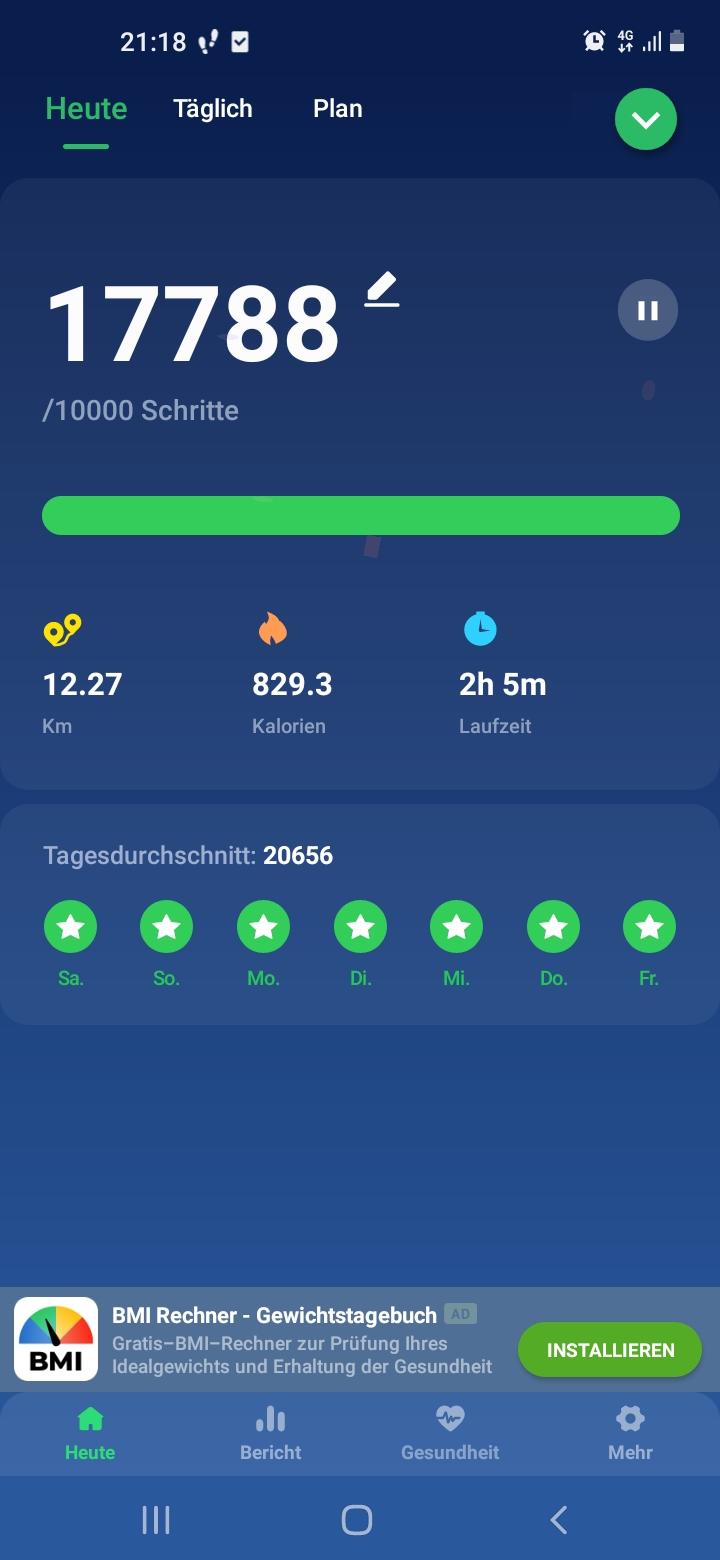Go back using system back button
Screen dimensions: 720x1560
pyautogui.click(x=559, y=1520)
